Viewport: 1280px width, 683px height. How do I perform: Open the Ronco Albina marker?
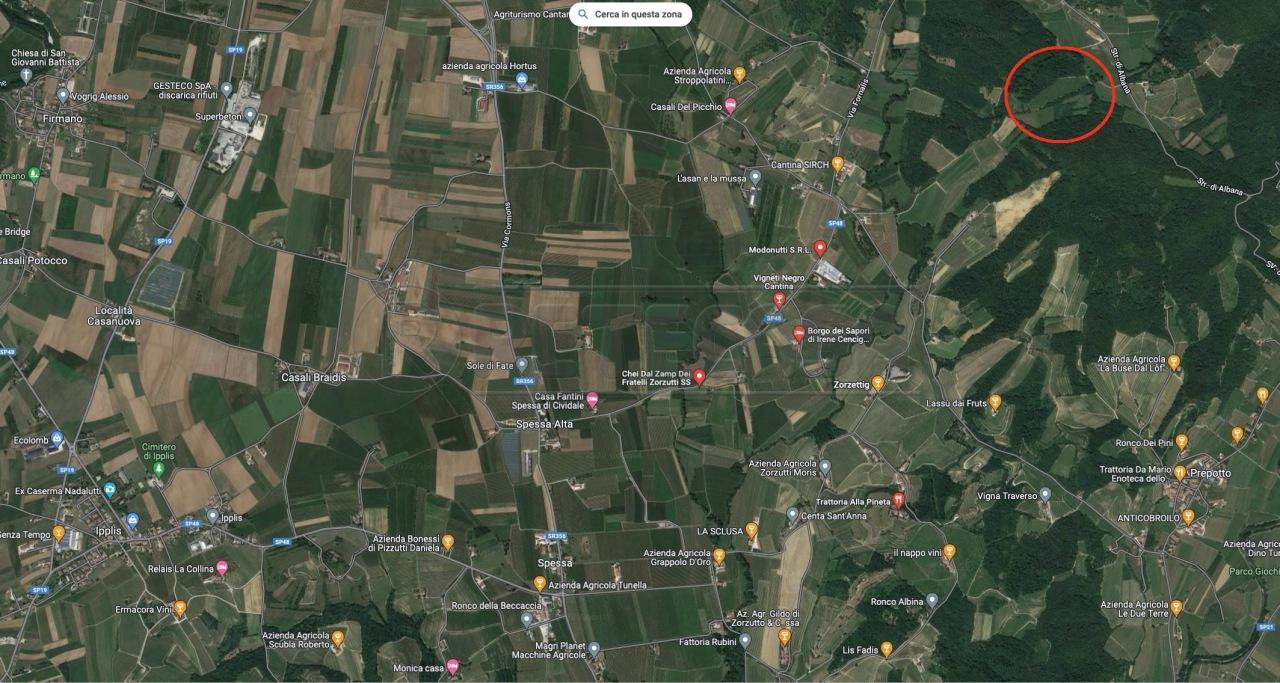tap(932, 601)
